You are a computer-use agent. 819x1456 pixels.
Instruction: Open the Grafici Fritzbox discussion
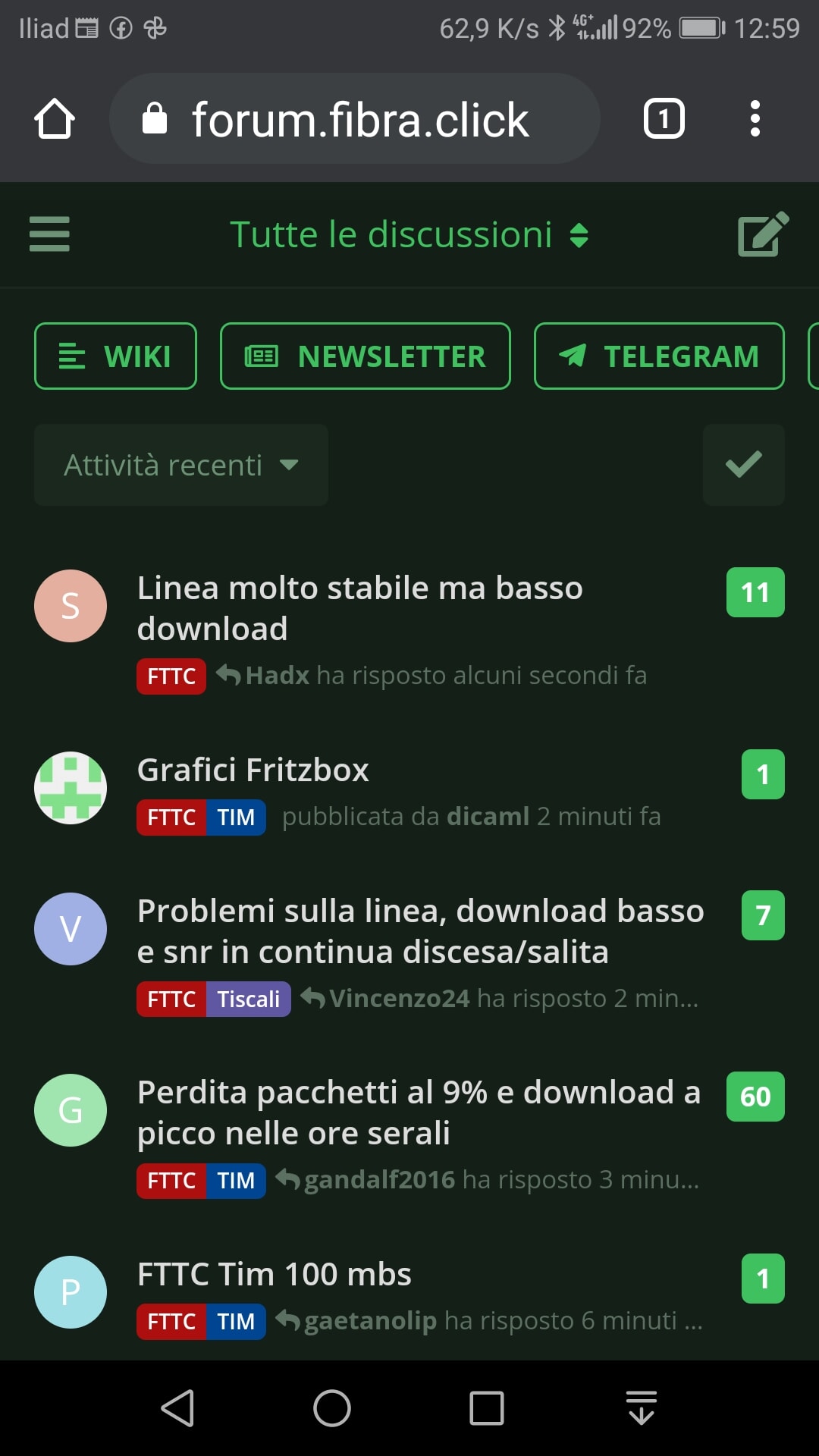click(x=253, y=770)
